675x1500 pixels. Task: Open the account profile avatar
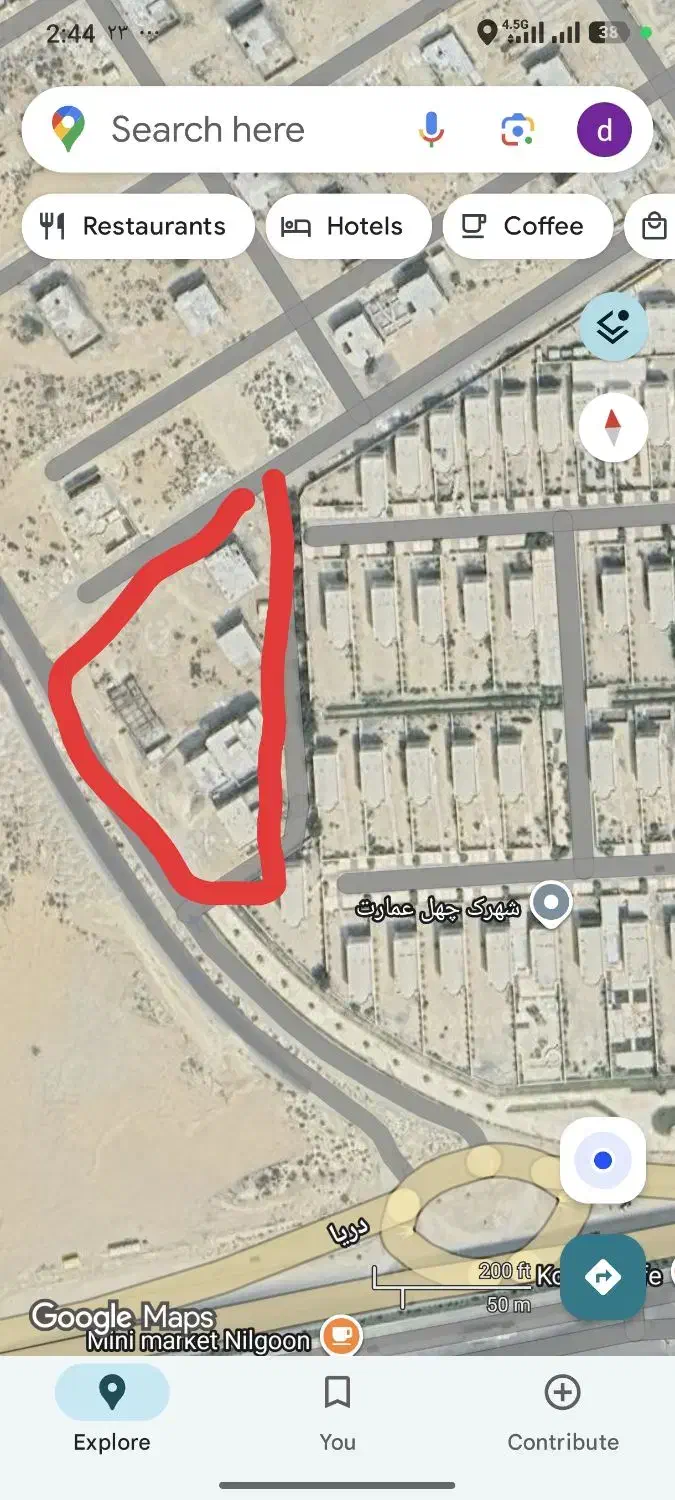click(x=604, y=129)
